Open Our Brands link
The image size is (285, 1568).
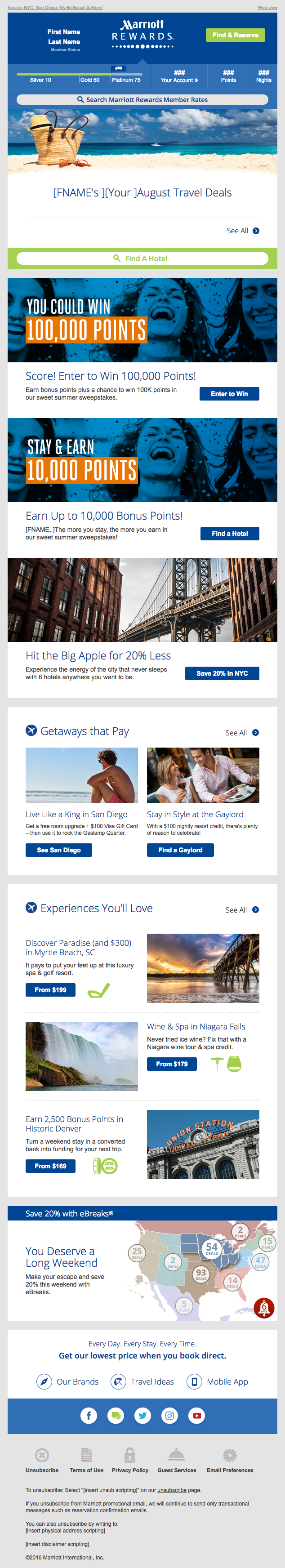[x=68, y=1382]
